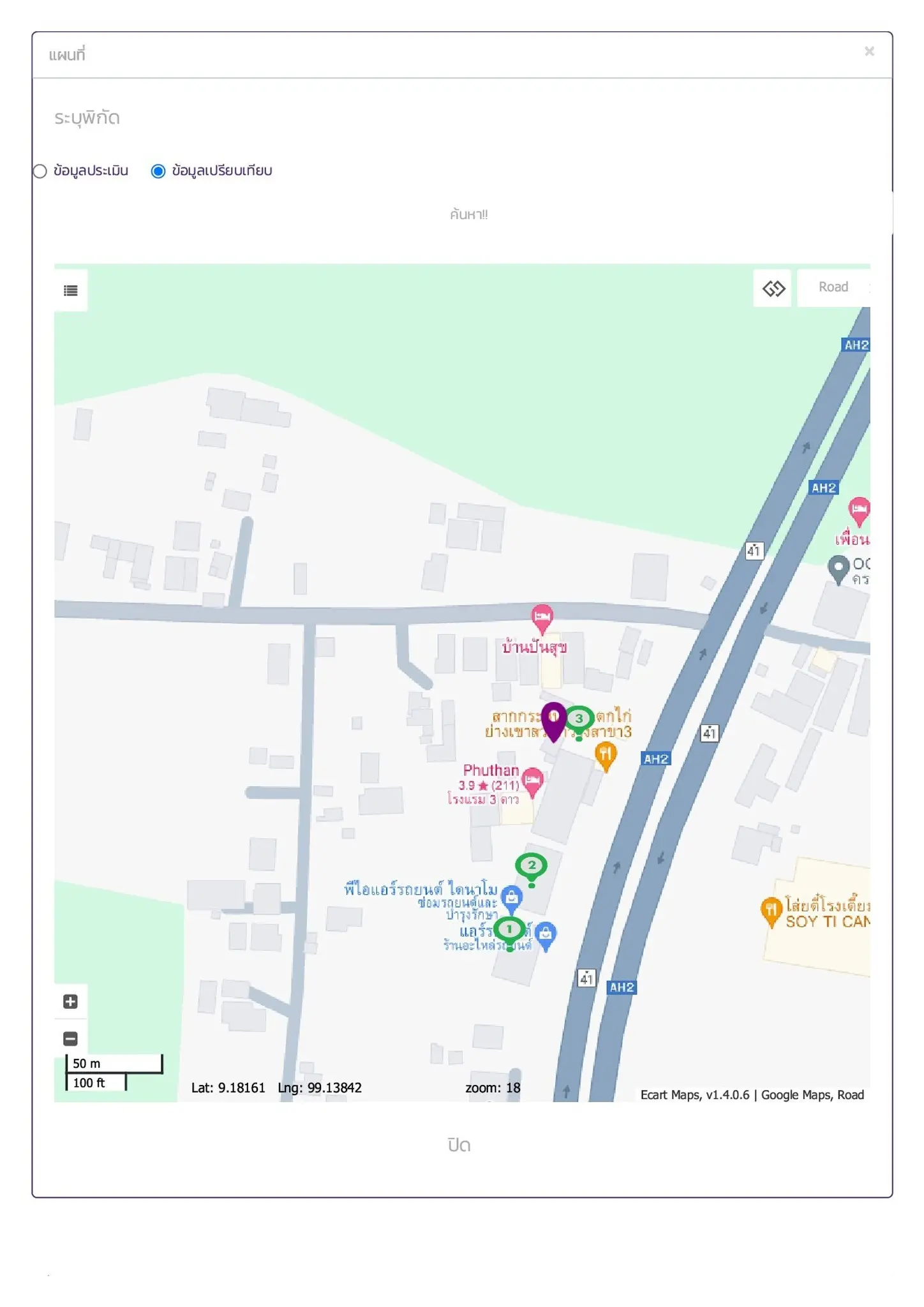Tap the diamond arrows map tool icon

[x=773, y=288]
